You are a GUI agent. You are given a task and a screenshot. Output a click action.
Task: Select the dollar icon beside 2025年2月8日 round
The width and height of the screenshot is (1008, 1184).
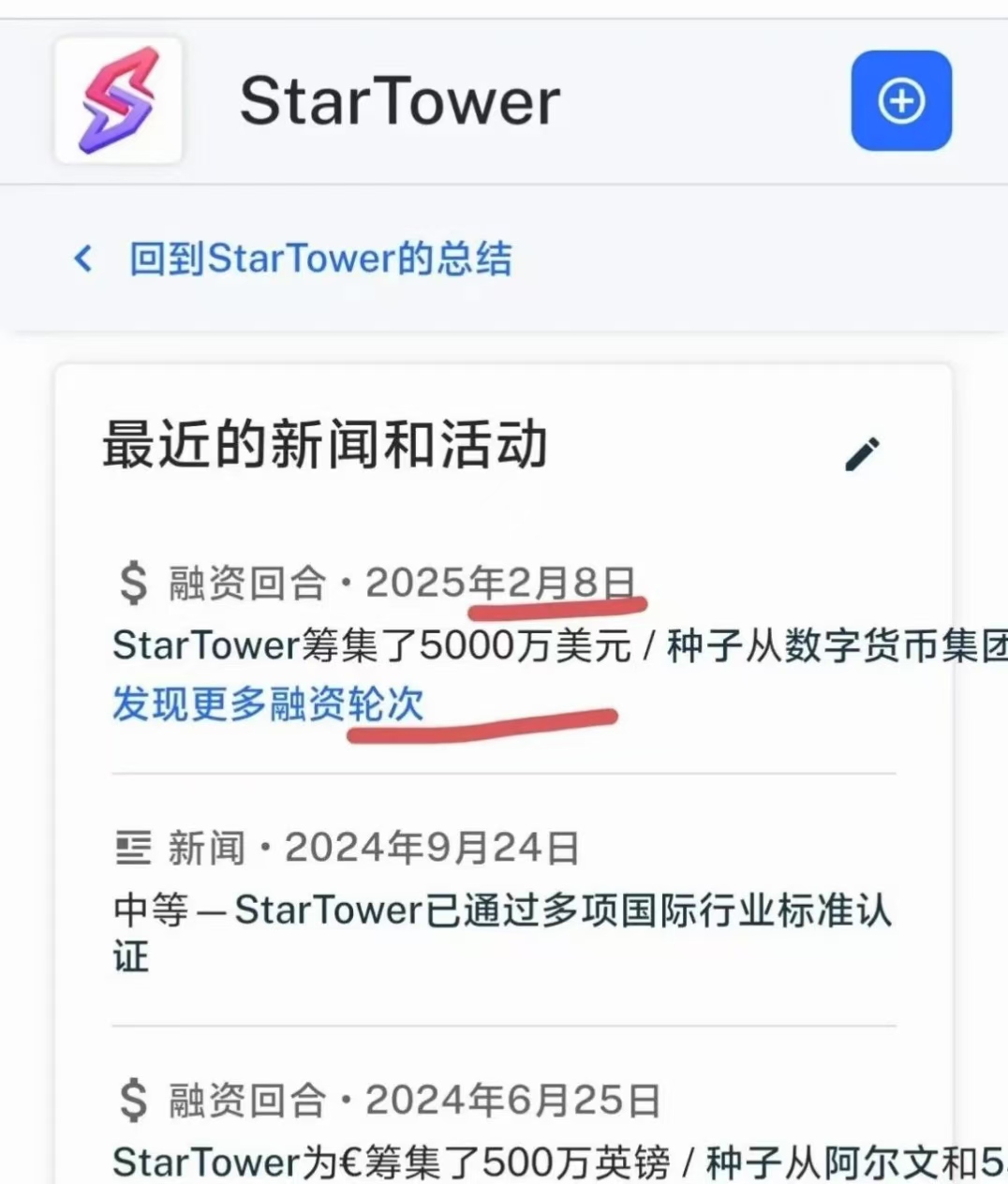pos(131,583)
